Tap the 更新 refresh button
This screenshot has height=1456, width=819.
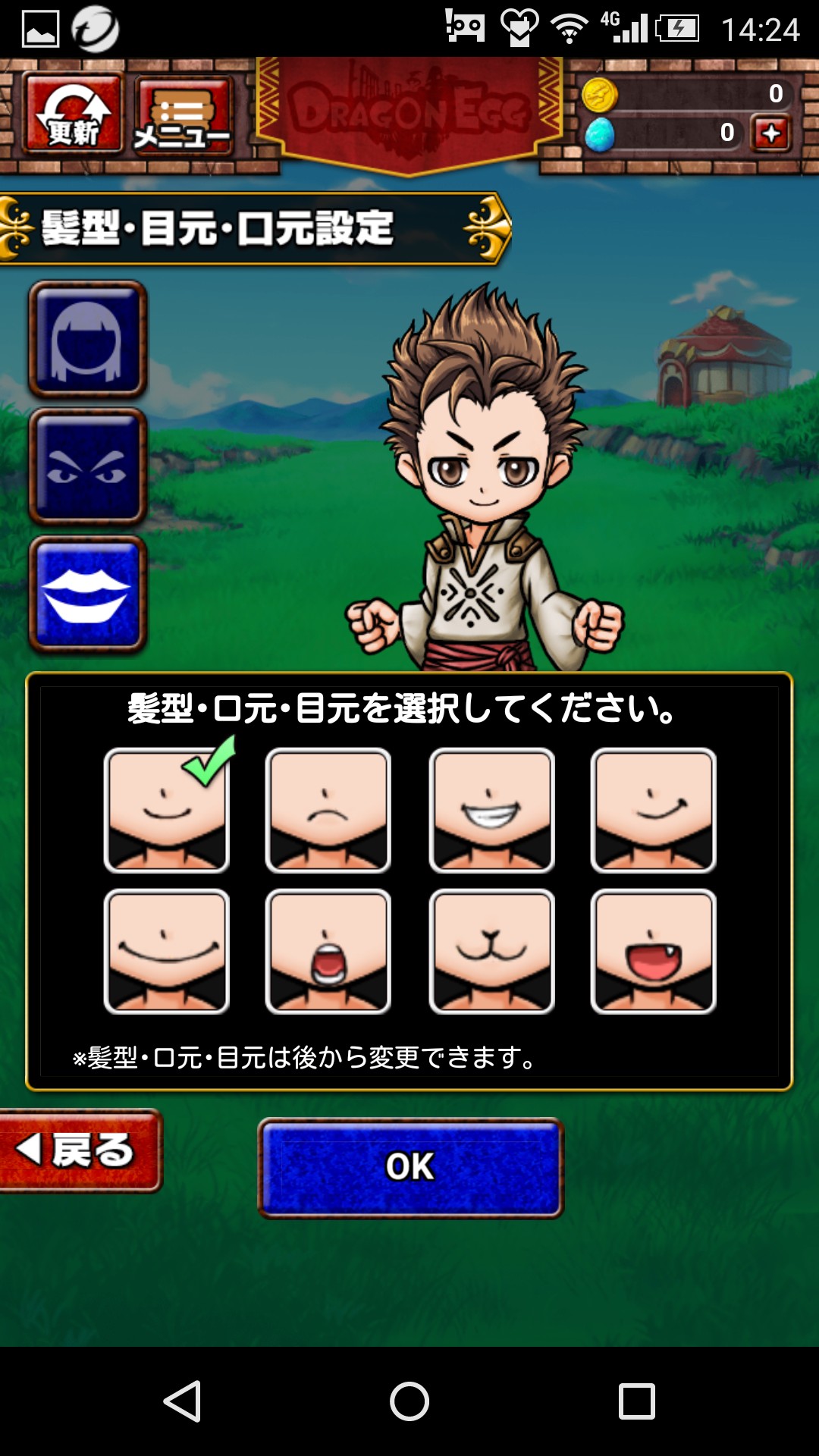coord(74,114)
